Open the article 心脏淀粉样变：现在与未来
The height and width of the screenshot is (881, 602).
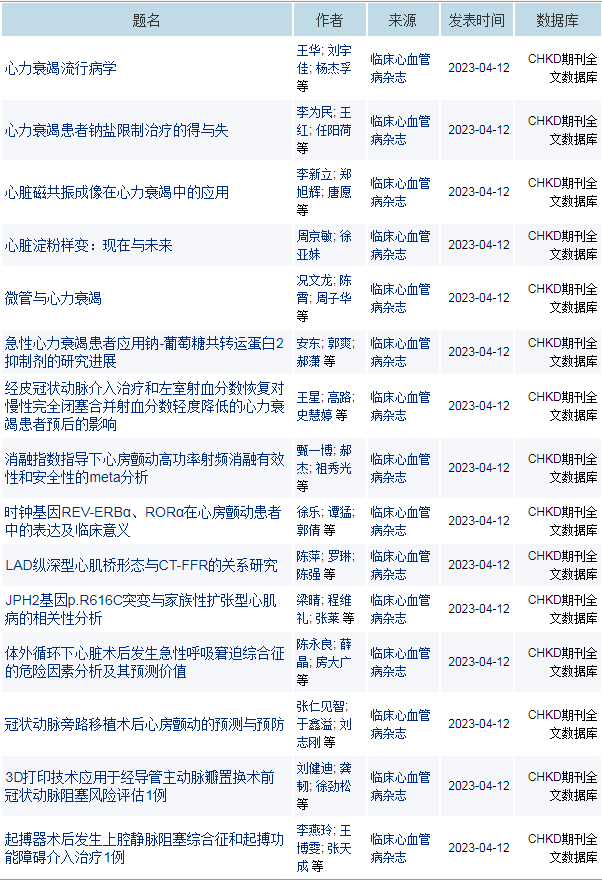click(x=88, y=245)
